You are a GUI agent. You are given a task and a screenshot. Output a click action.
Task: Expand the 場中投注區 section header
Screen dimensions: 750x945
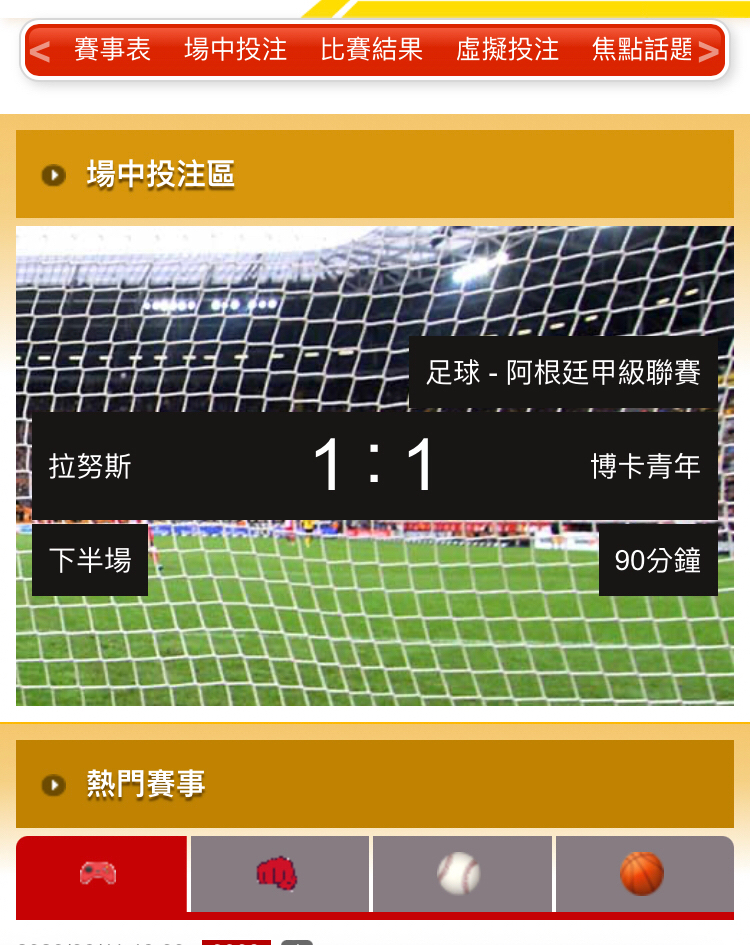(374, 174)
